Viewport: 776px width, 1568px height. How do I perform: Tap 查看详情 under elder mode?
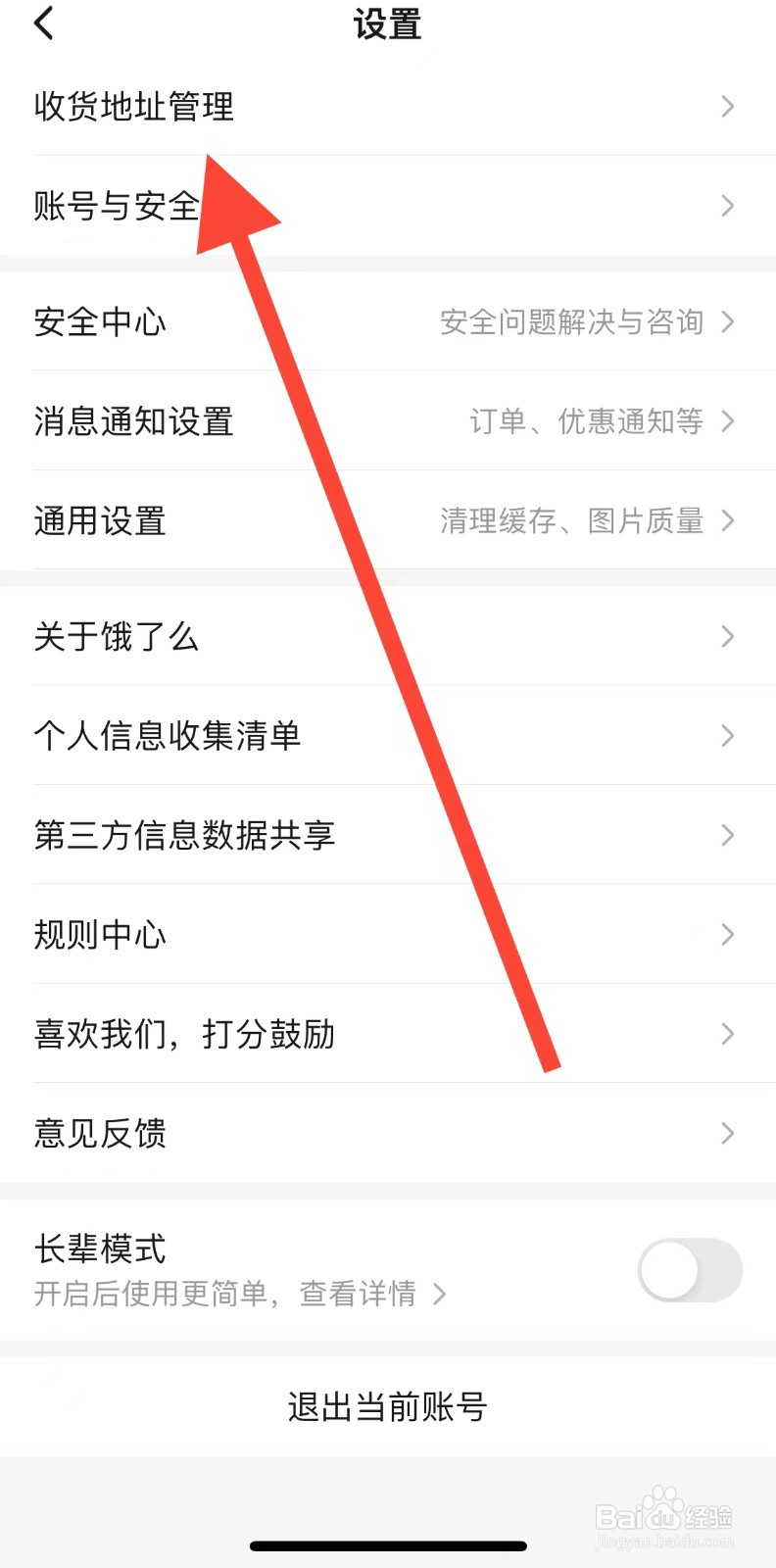tap(370, 1294)
